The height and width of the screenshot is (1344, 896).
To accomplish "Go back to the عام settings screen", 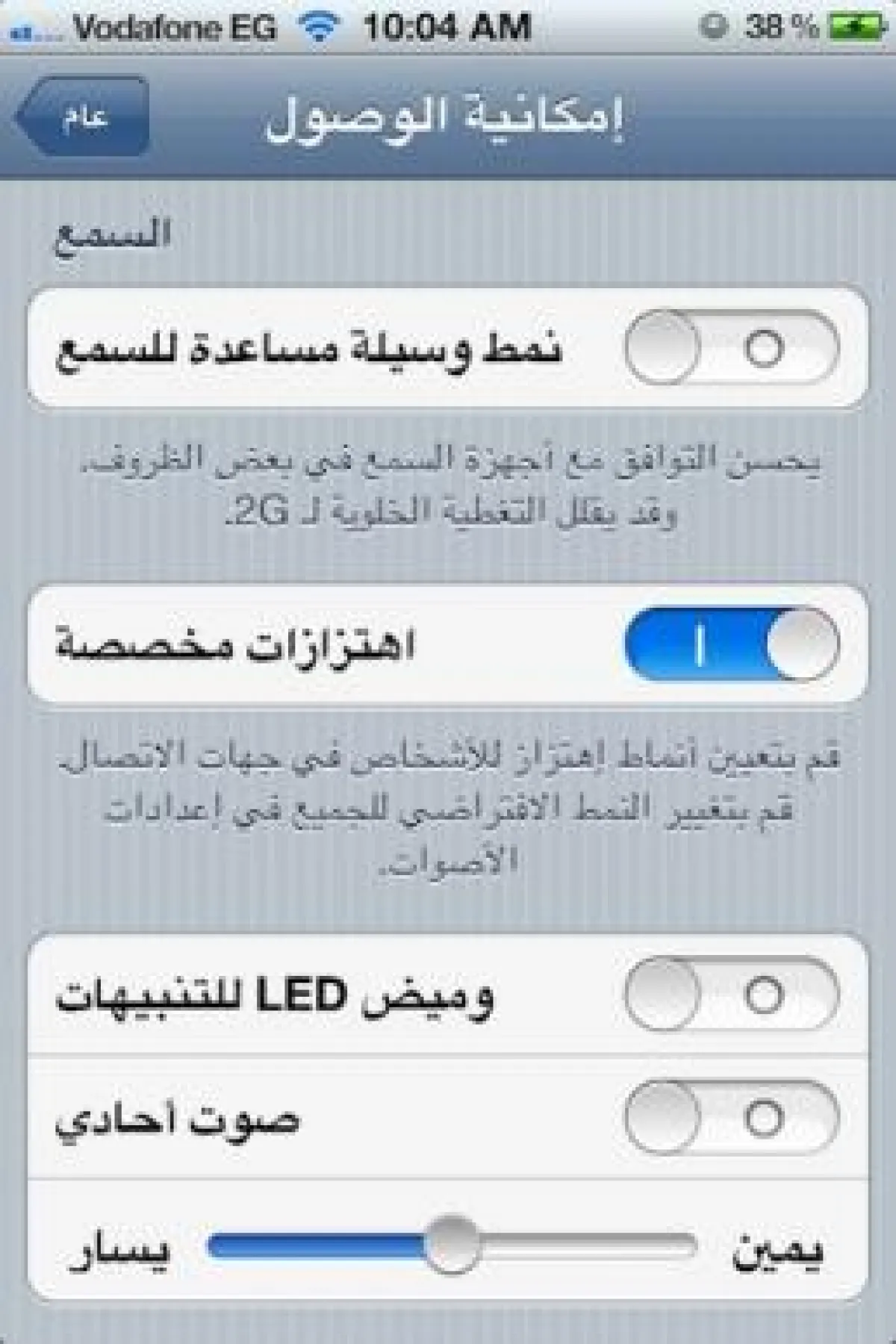I will [x=84, y=118].
